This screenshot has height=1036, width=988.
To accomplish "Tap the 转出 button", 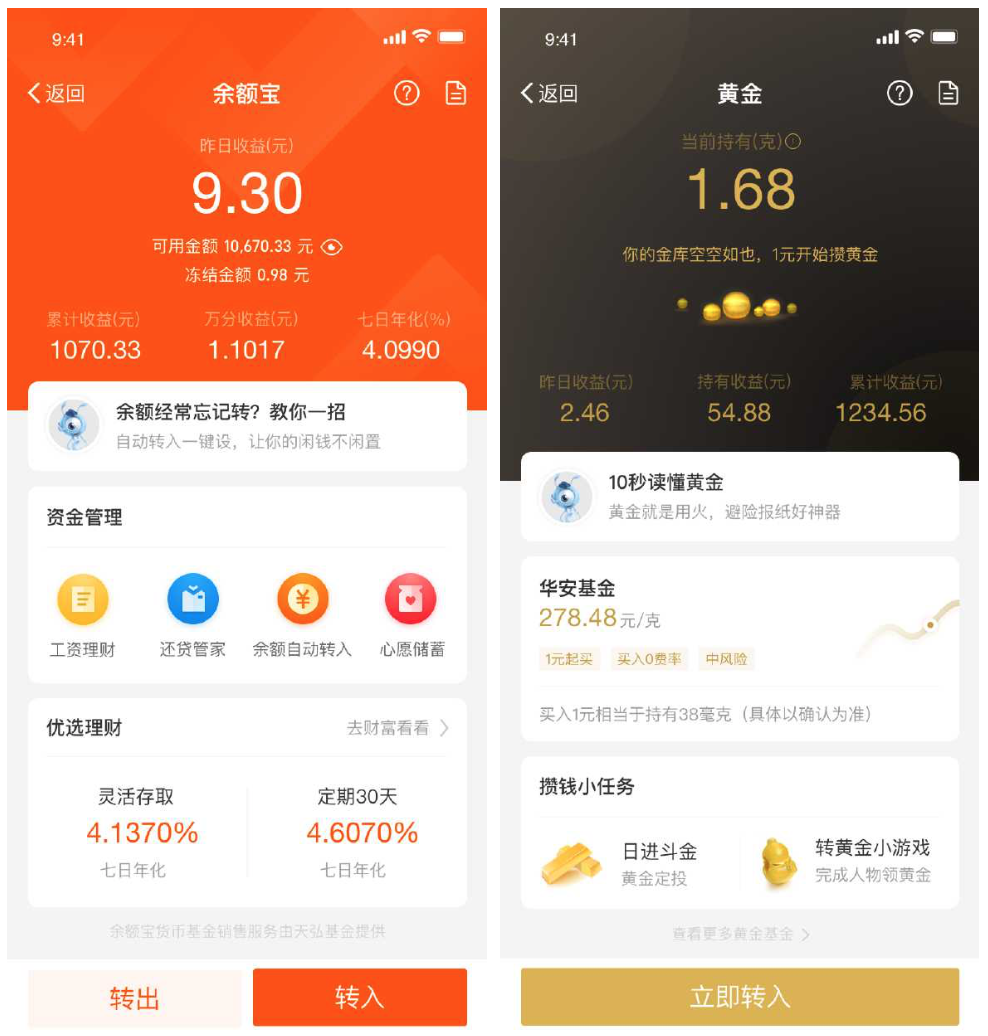I will click(x=135, y=998).
